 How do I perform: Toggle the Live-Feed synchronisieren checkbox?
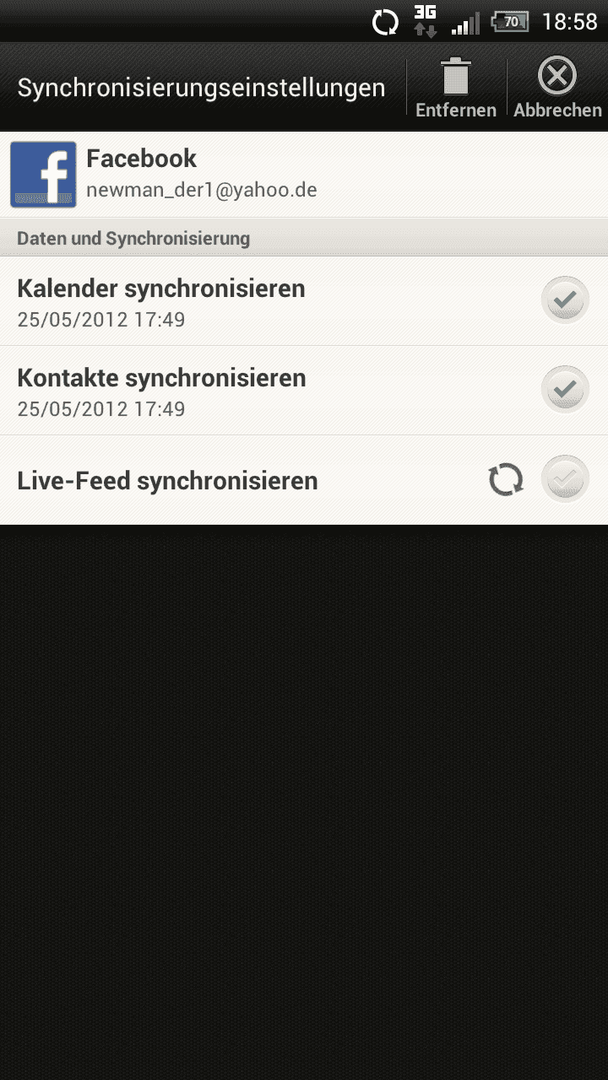pyautogui.click(x=565, y=479)
